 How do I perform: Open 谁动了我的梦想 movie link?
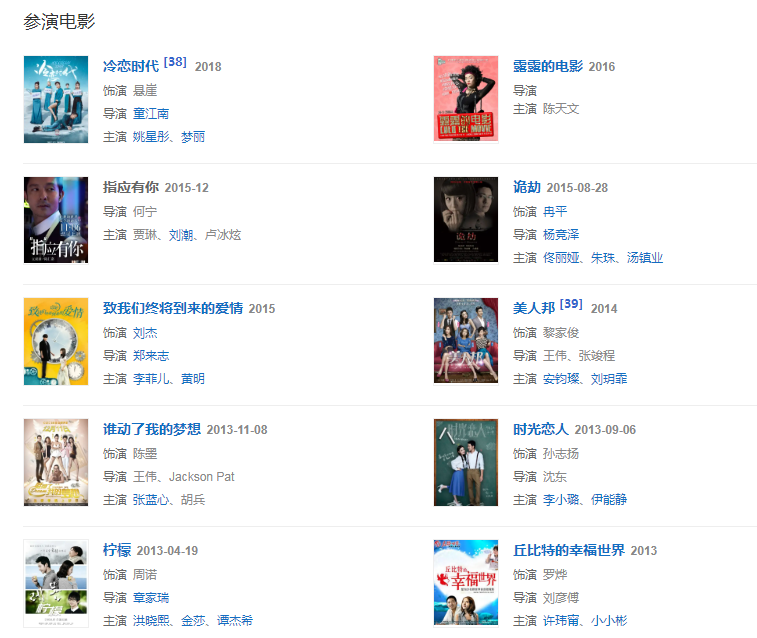(152, 429)
